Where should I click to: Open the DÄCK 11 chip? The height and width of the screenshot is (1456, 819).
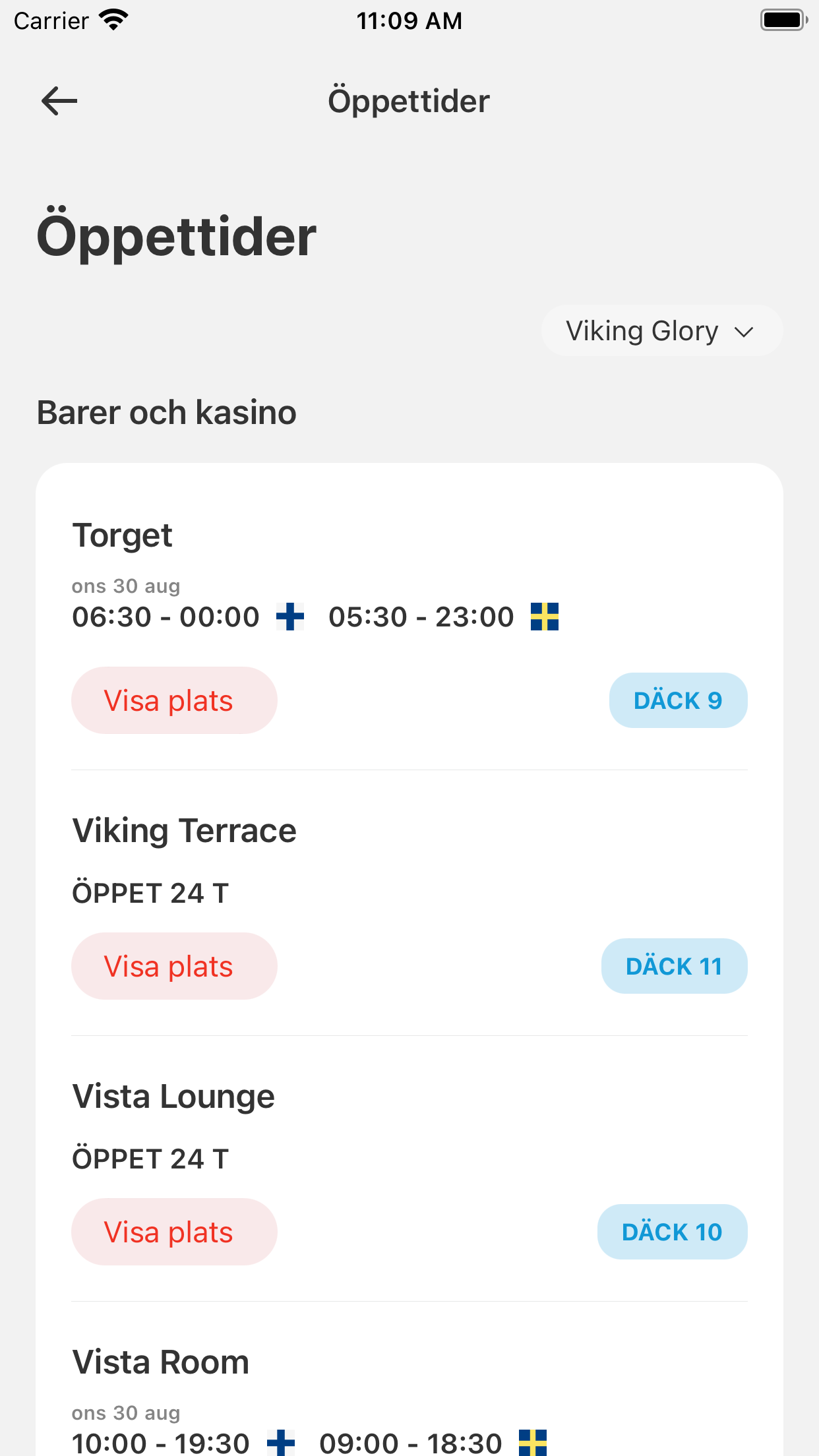(674, 966)
